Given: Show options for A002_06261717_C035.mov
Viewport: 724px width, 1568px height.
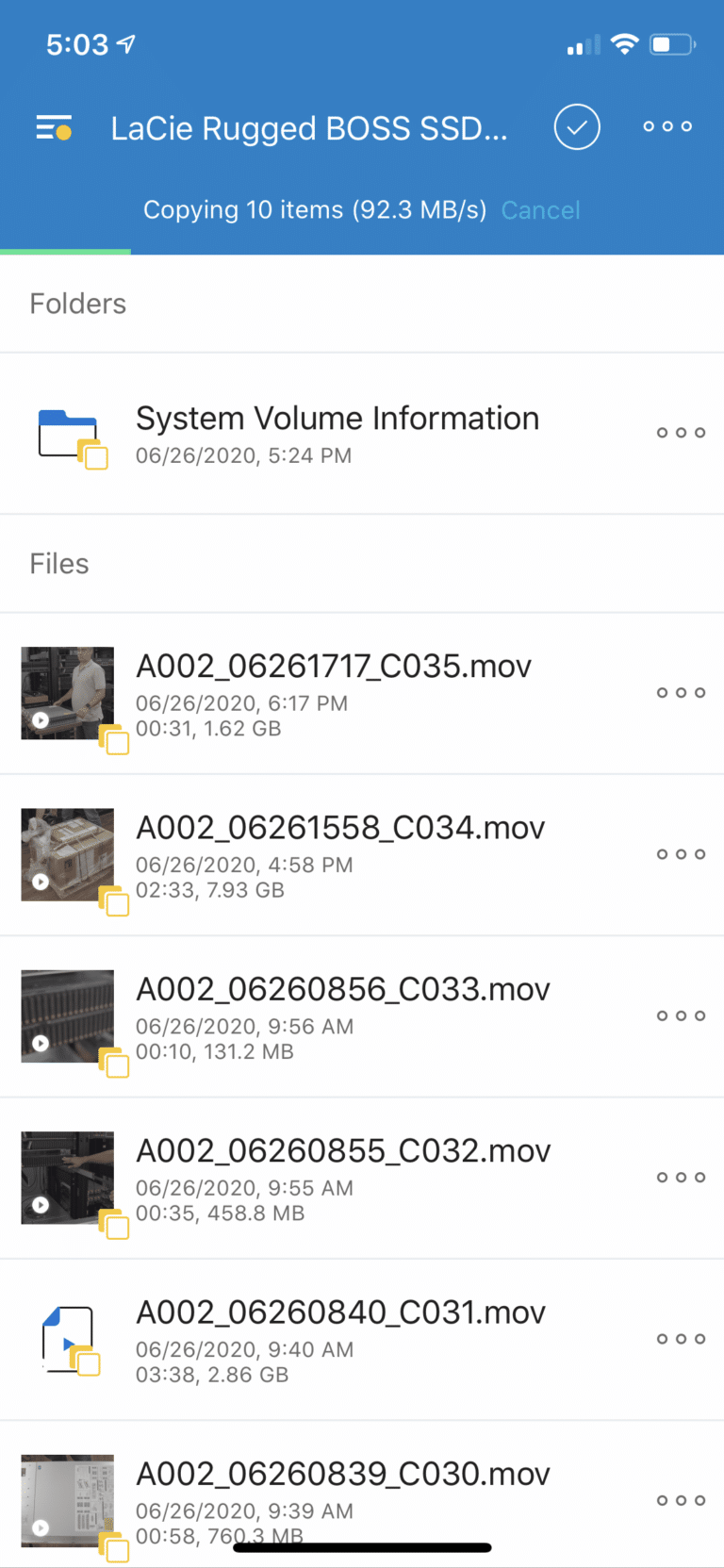Looking at the screenshot, I should click(x=681, y=693).
